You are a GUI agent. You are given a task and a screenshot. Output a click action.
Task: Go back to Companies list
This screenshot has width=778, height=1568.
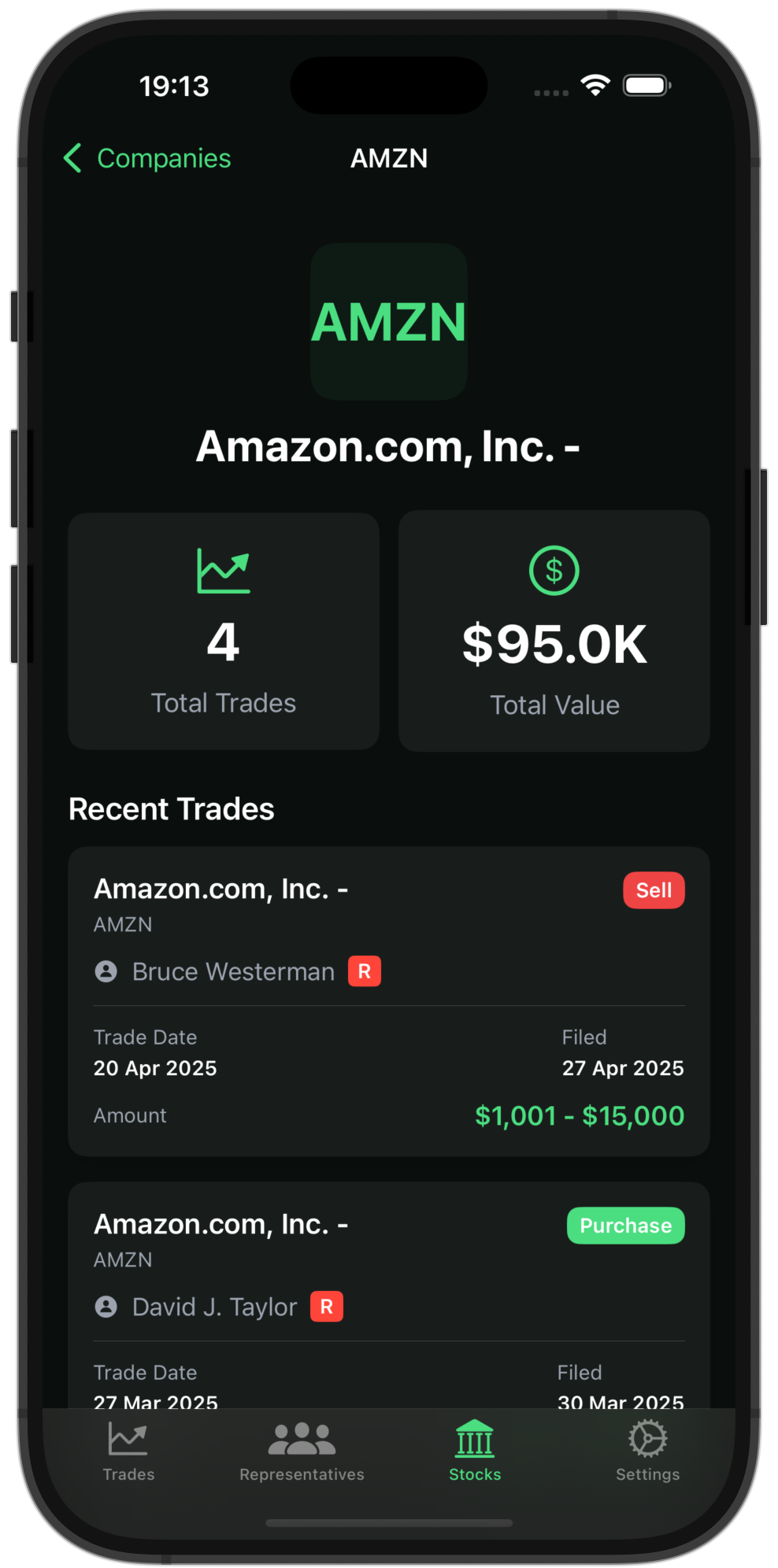(148, 158)
